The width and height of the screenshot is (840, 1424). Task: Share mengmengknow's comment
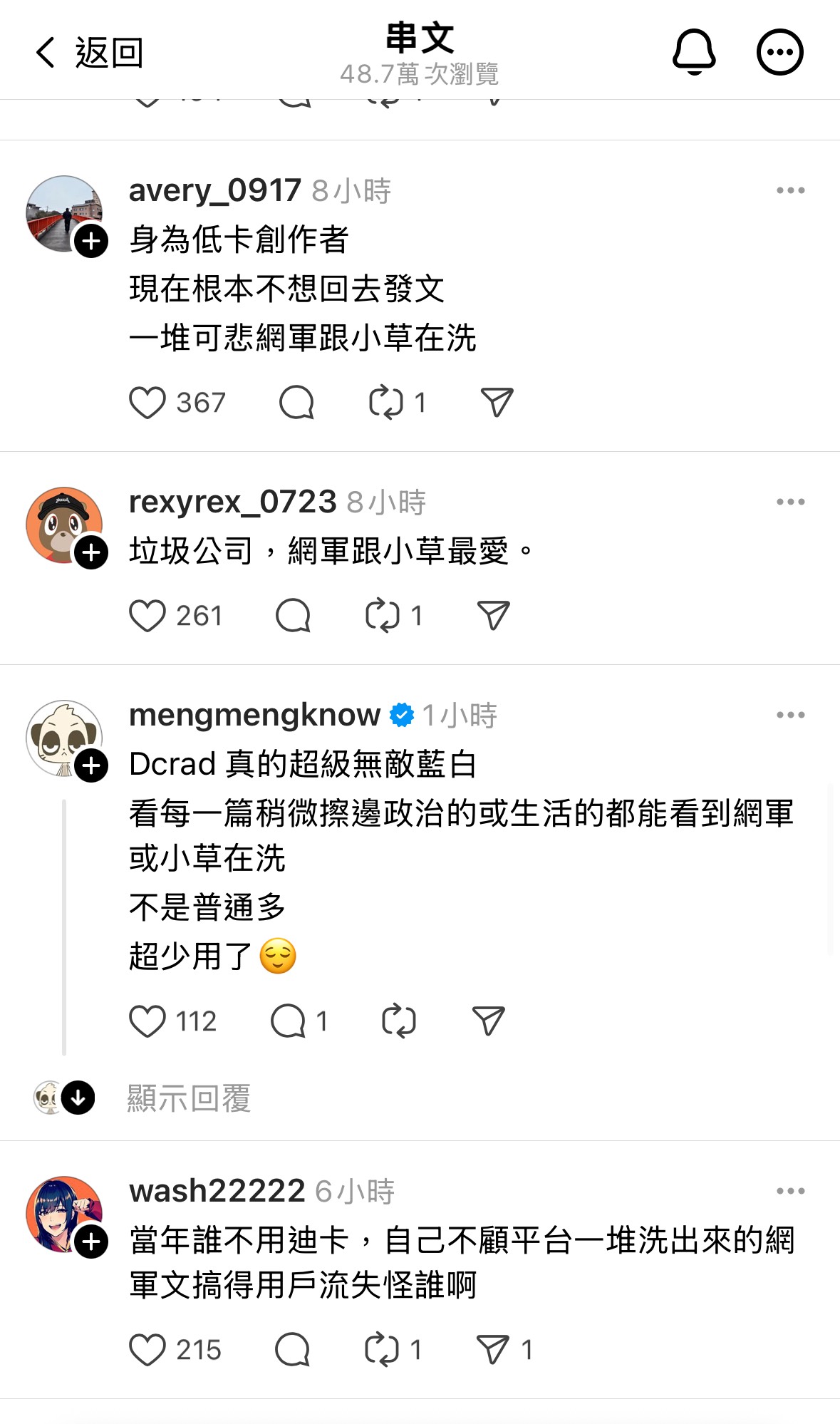488,1021
